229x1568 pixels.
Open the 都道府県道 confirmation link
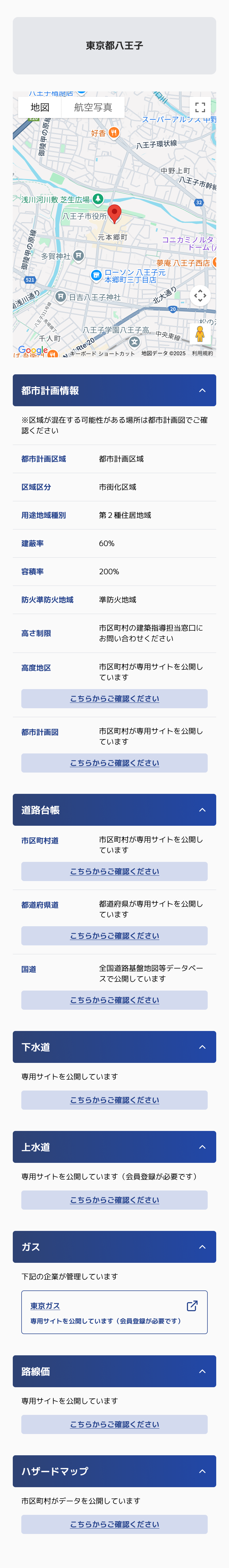pyautogui.click(x=114, y=936)
